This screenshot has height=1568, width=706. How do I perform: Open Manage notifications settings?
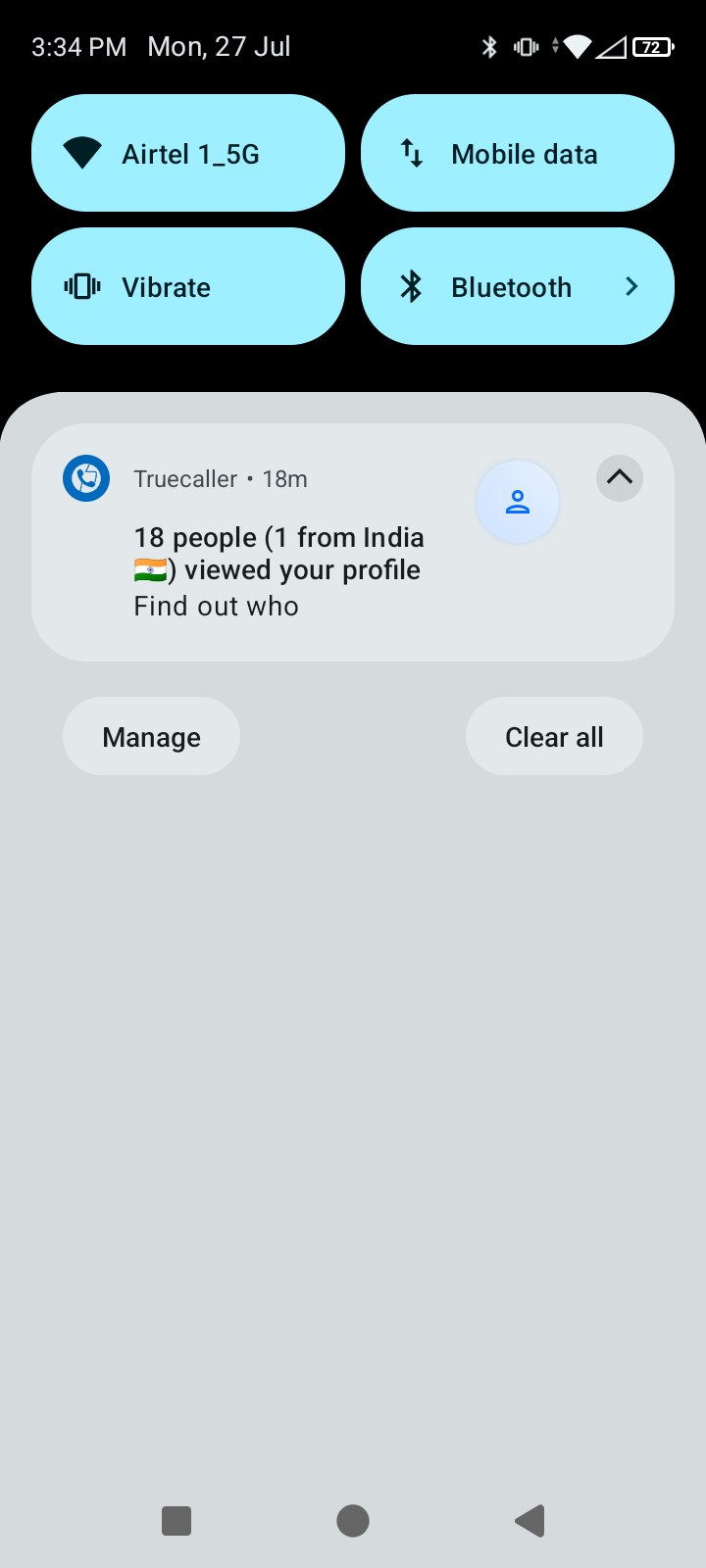coord(151,736)
